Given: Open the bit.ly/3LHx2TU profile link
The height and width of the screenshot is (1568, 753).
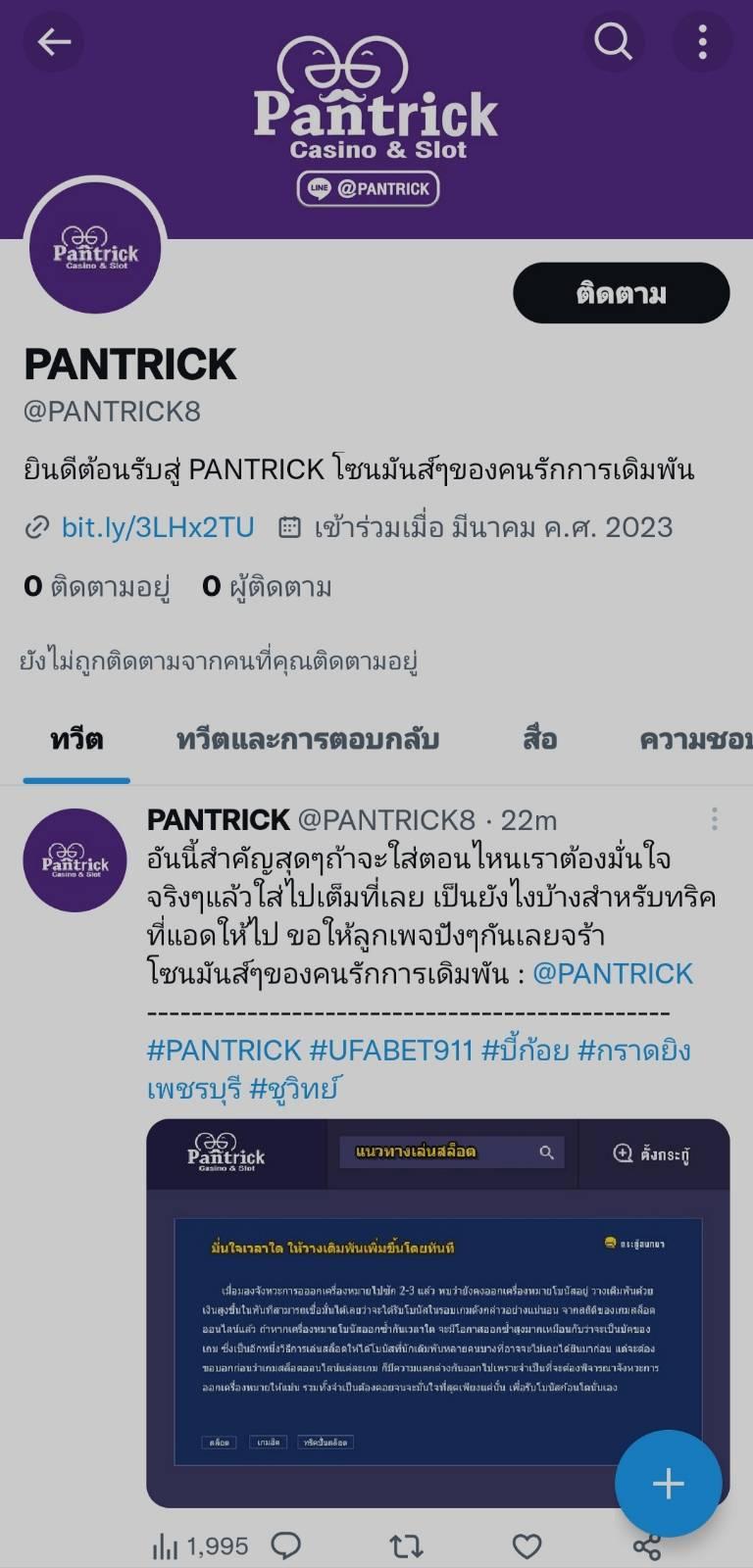Looking at the screenshot, I should point(157,527).
